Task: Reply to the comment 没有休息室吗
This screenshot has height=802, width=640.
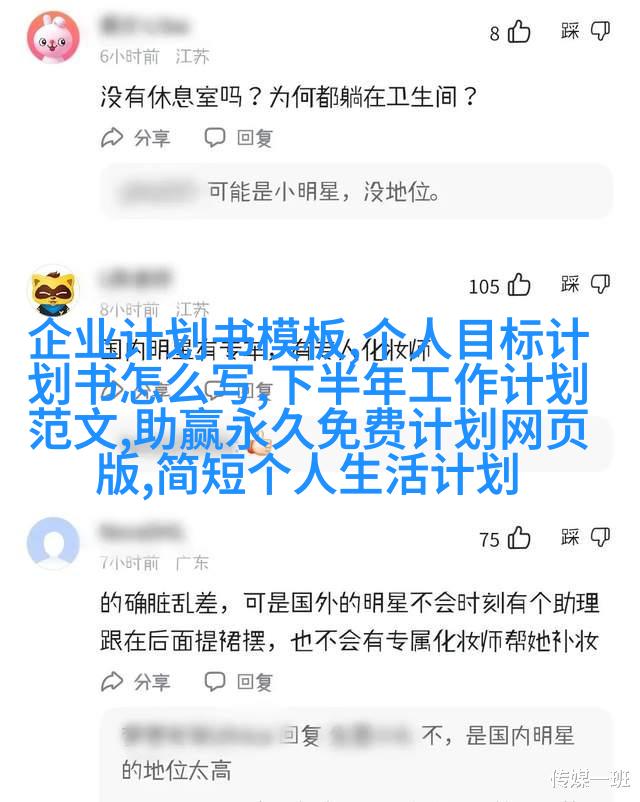Action: pos(239,138)
